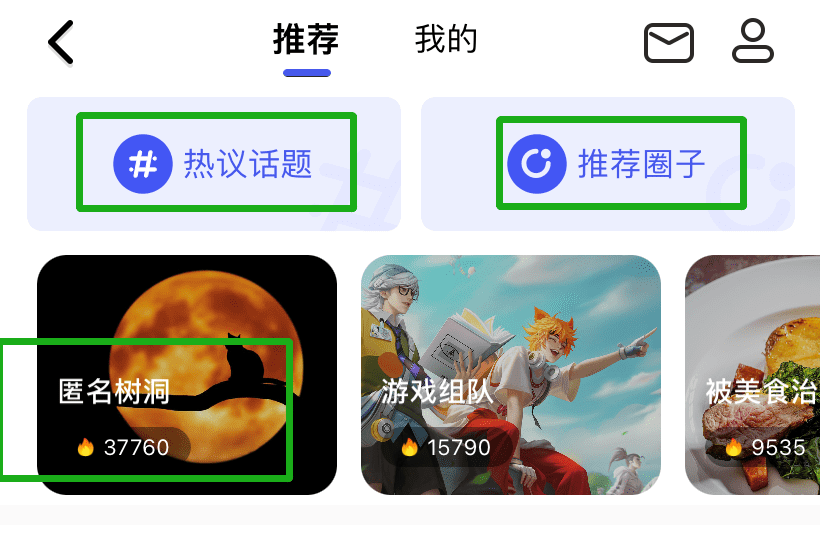Switch to the 推荐 tab
Viewport: 820px width, 550px height.
(x=306, y=41)
